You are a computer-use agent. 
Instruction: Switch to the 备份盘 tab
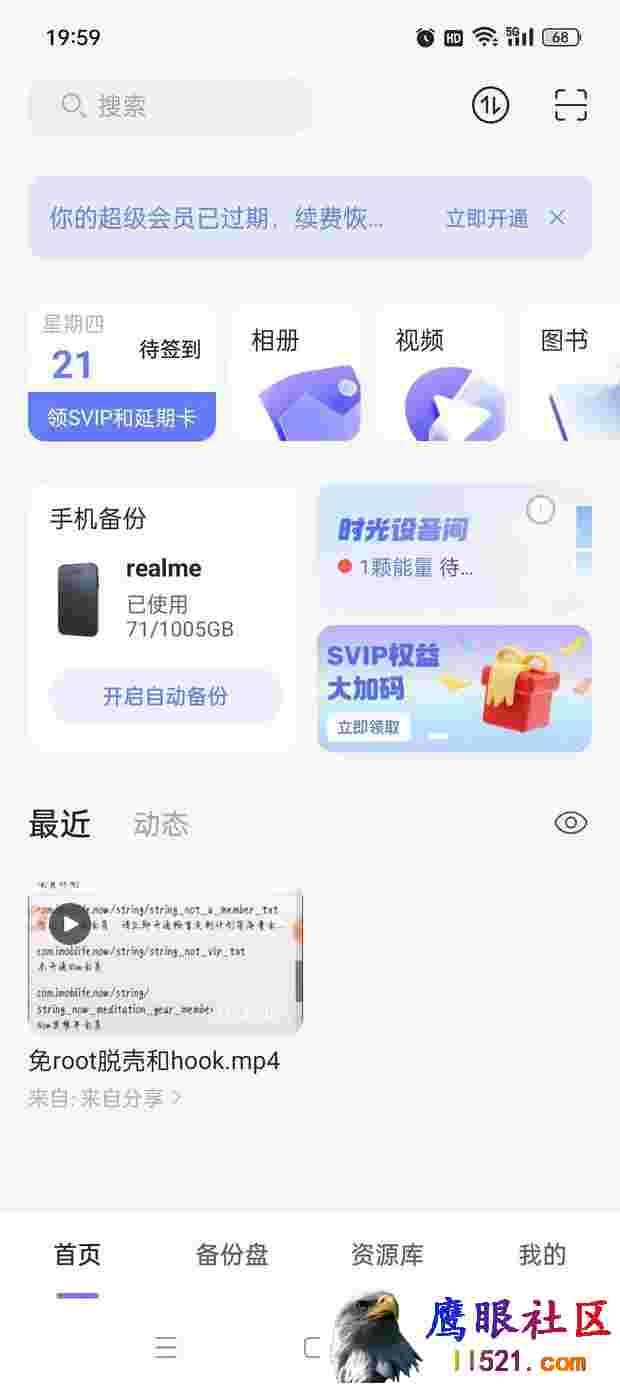232,1255
